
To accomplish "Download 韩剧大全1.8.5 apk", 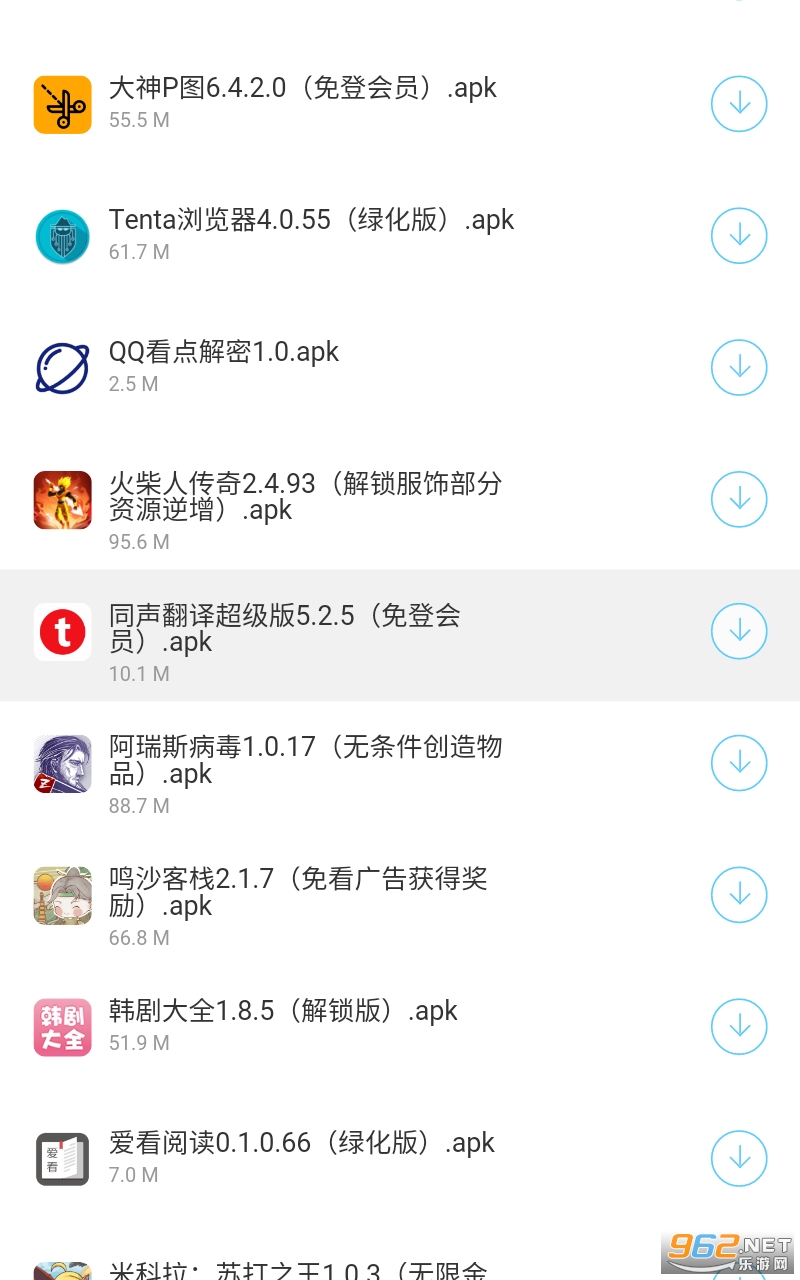I will [739, 1027].
